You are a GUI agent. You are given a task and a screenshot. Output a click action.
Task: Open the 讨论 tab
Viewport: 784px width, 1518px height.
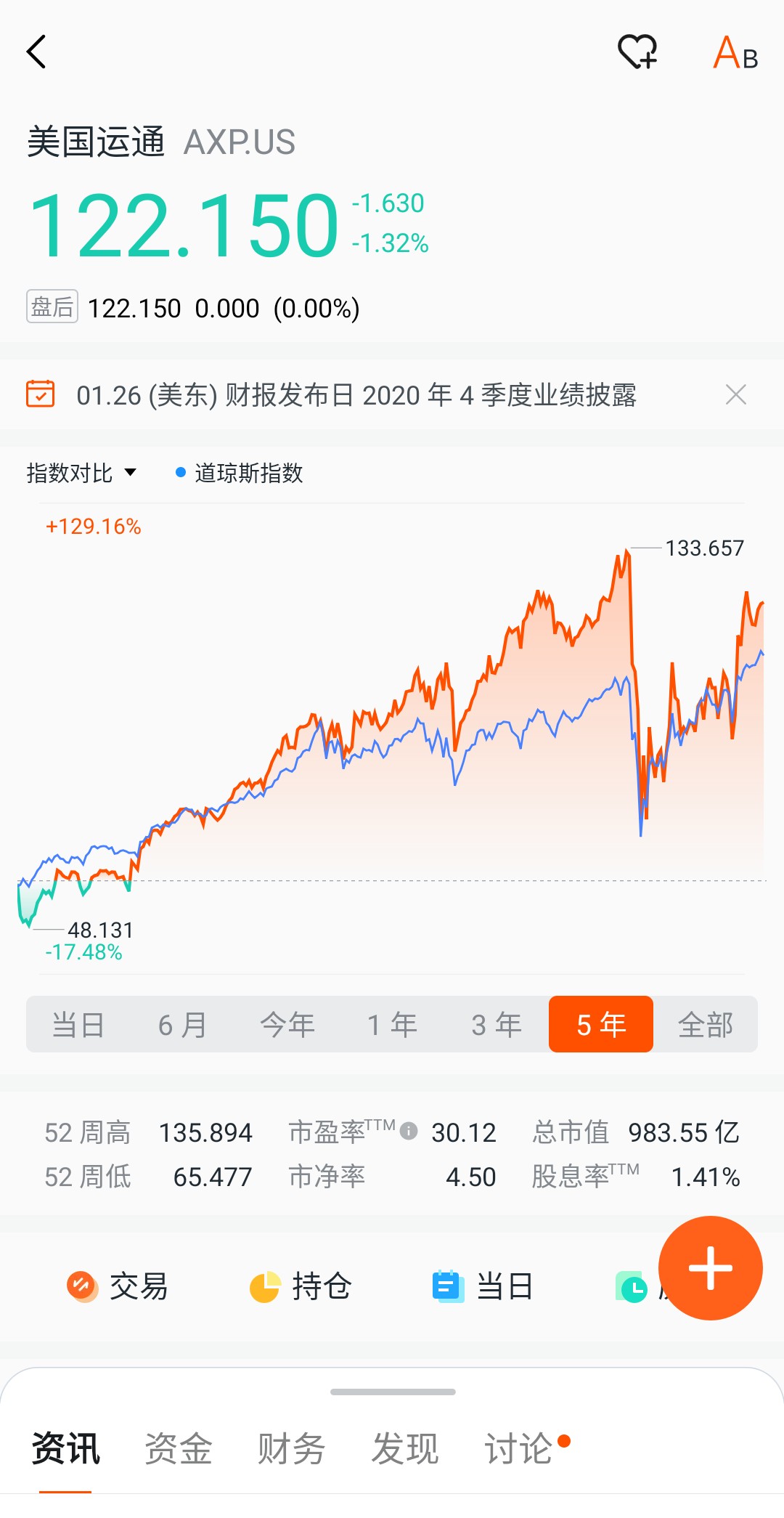518,1449
